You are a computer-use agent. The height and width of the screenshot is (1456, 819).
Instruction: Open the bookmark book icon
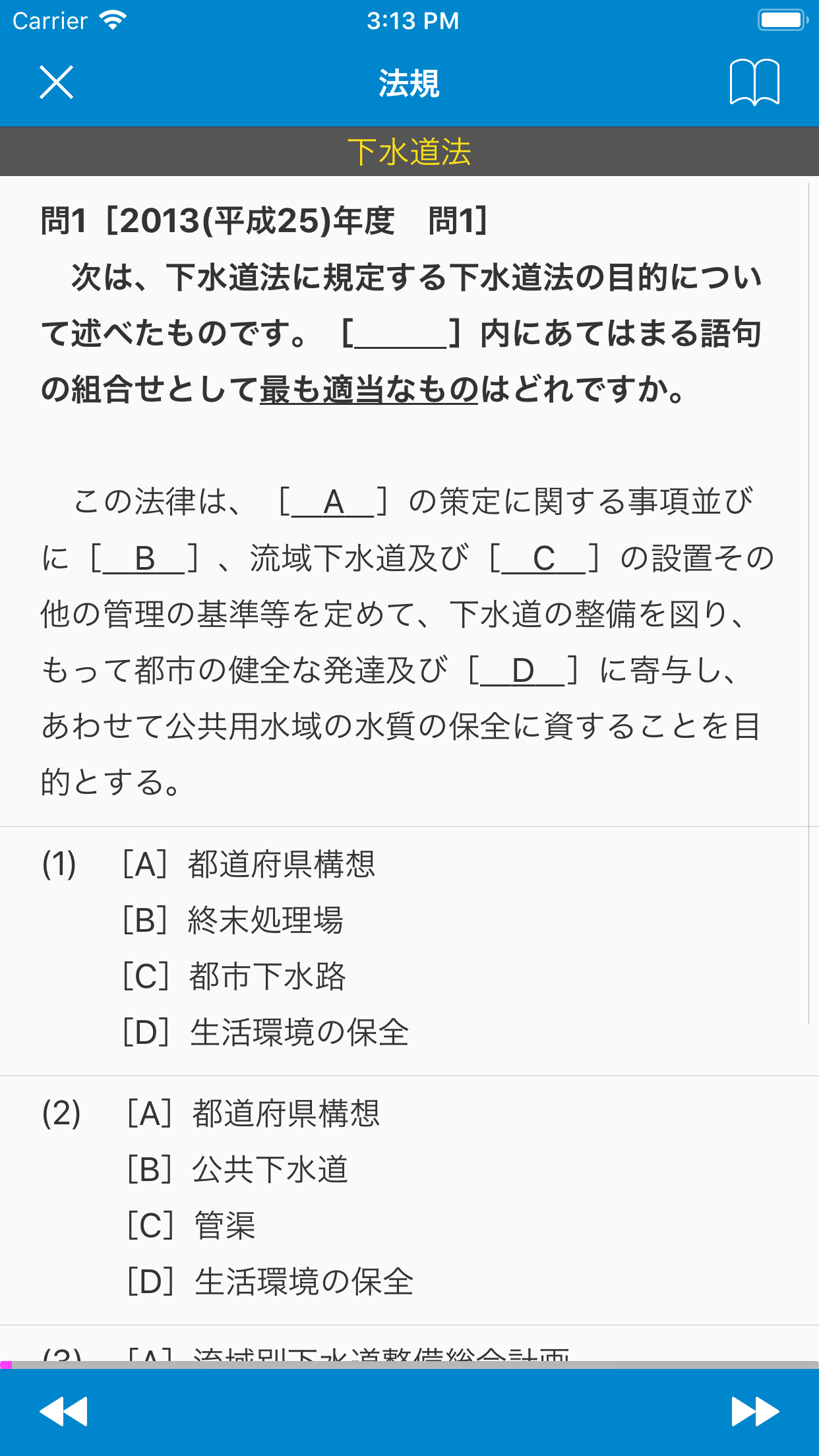[754, 82]
